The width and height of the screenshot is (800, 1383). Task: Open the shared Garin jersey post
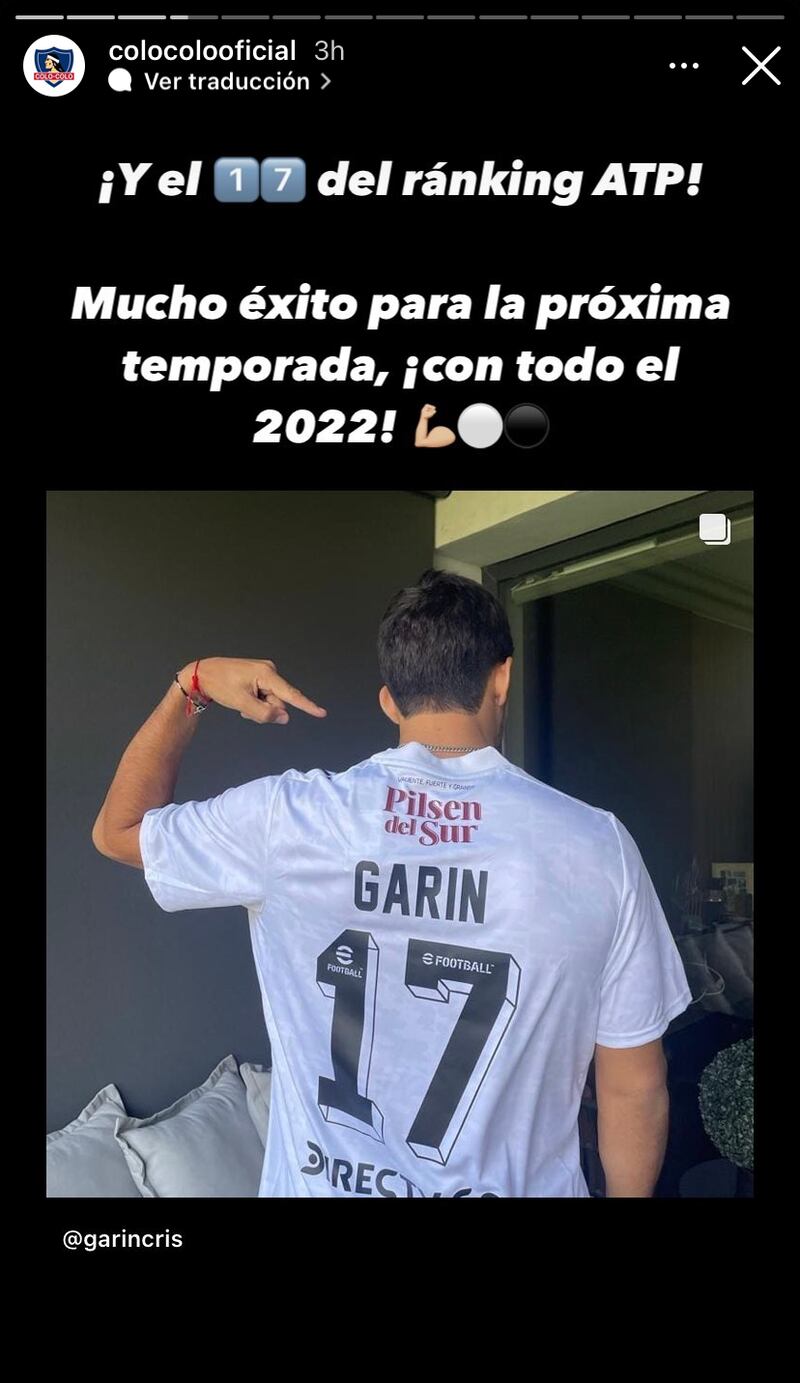[400, 845]
